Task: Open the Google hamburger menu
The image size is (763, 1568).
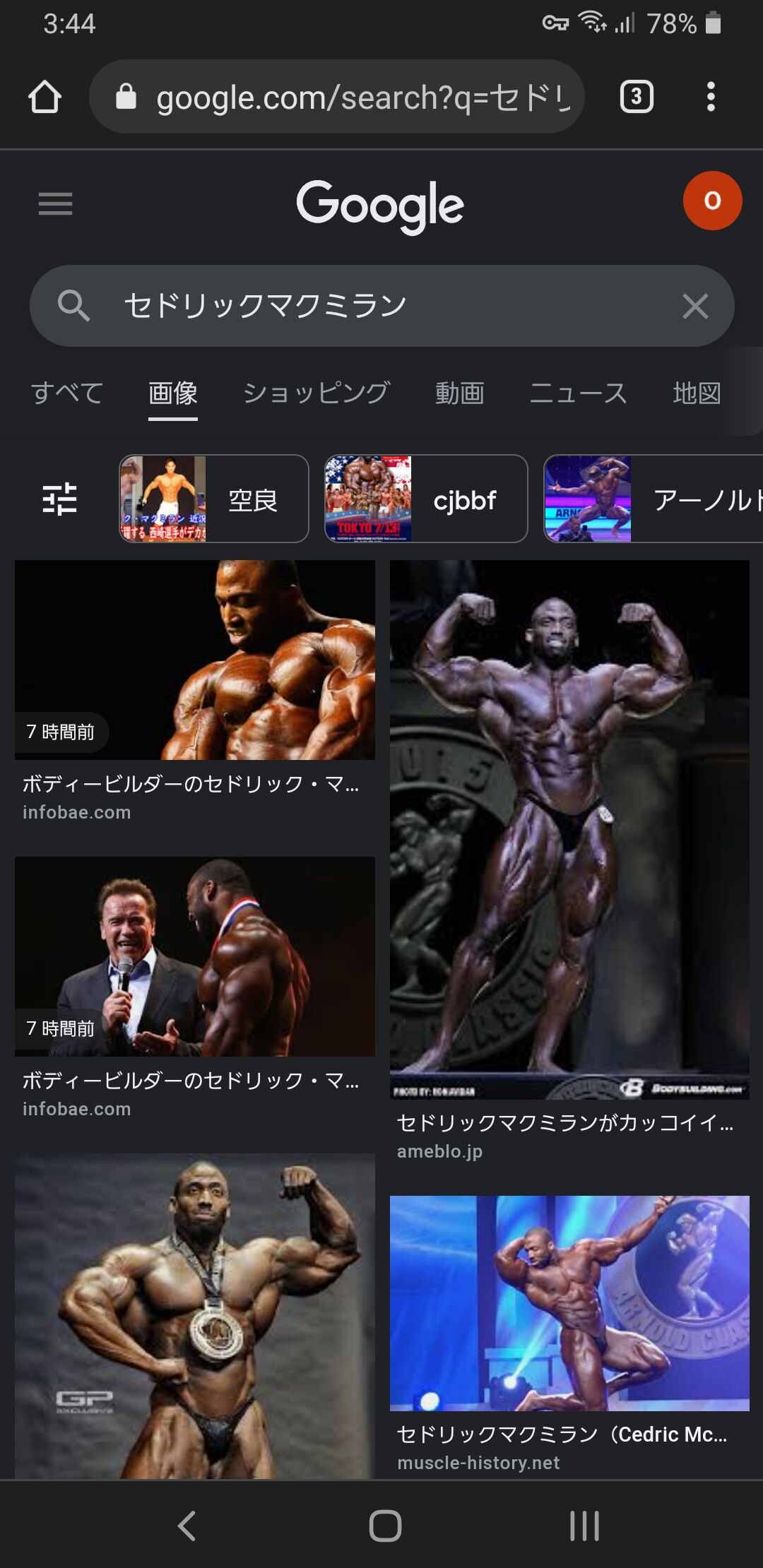Action: tap(55, 204)
